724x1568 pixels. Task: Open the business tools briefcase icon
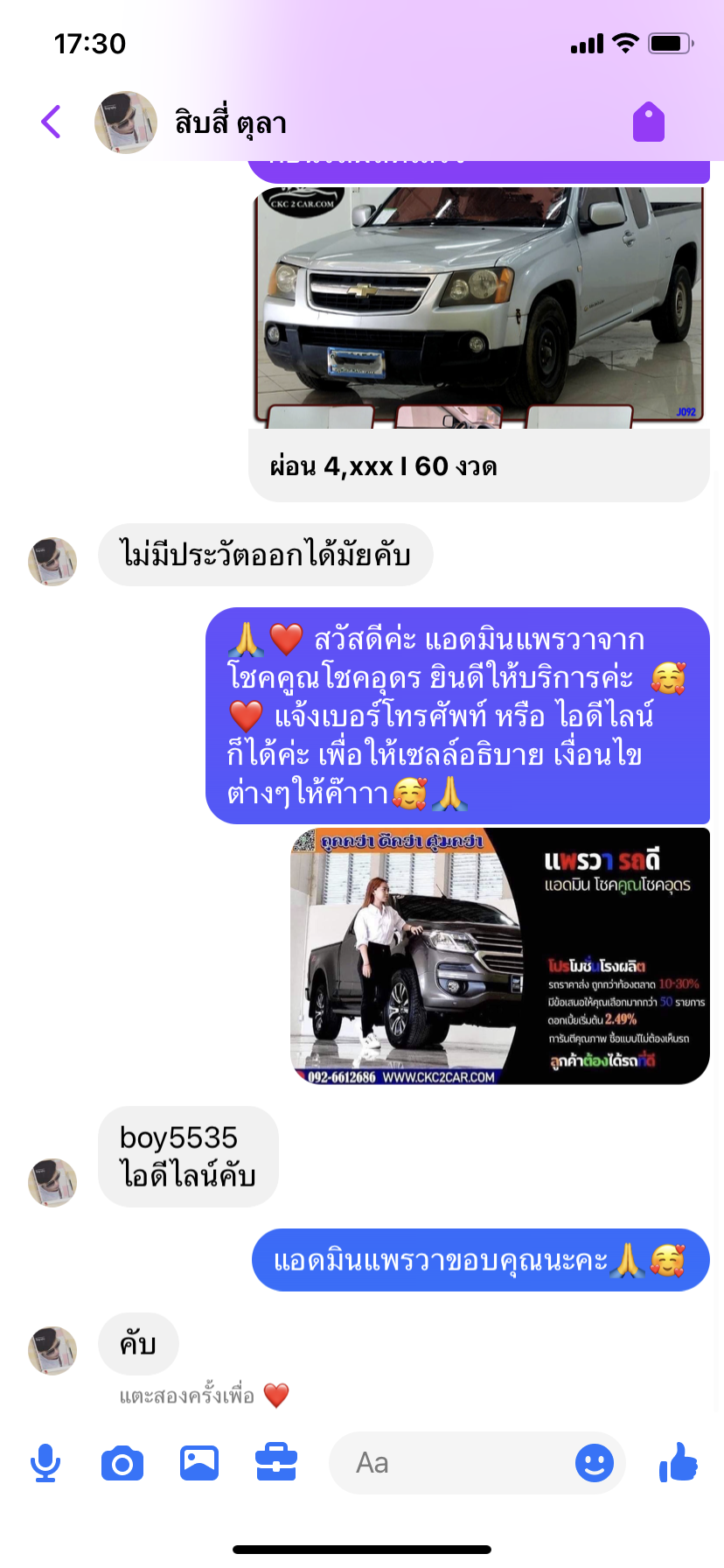pos(276,1463)
